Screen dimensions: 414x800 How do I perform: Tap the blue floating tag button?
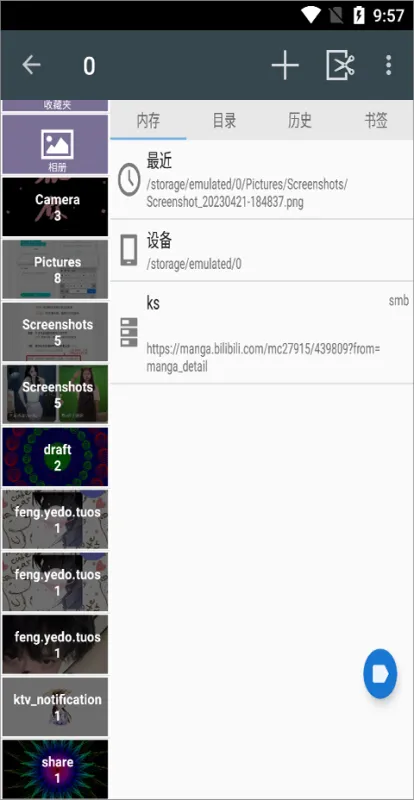pyautogui.click(x=380, y=674)
